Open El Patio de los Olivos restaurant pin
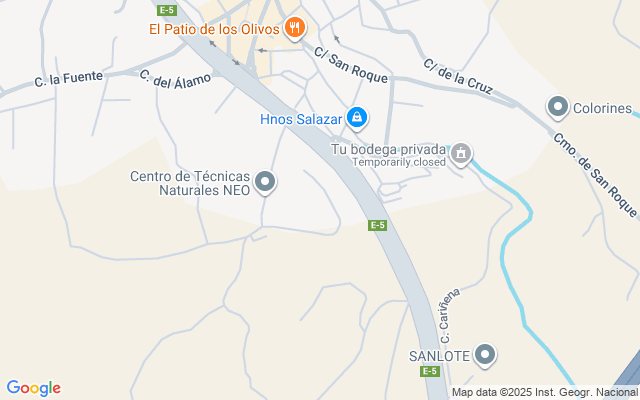Image resolution: width=640 pixels, height=400 pixels. coord(294,29)
